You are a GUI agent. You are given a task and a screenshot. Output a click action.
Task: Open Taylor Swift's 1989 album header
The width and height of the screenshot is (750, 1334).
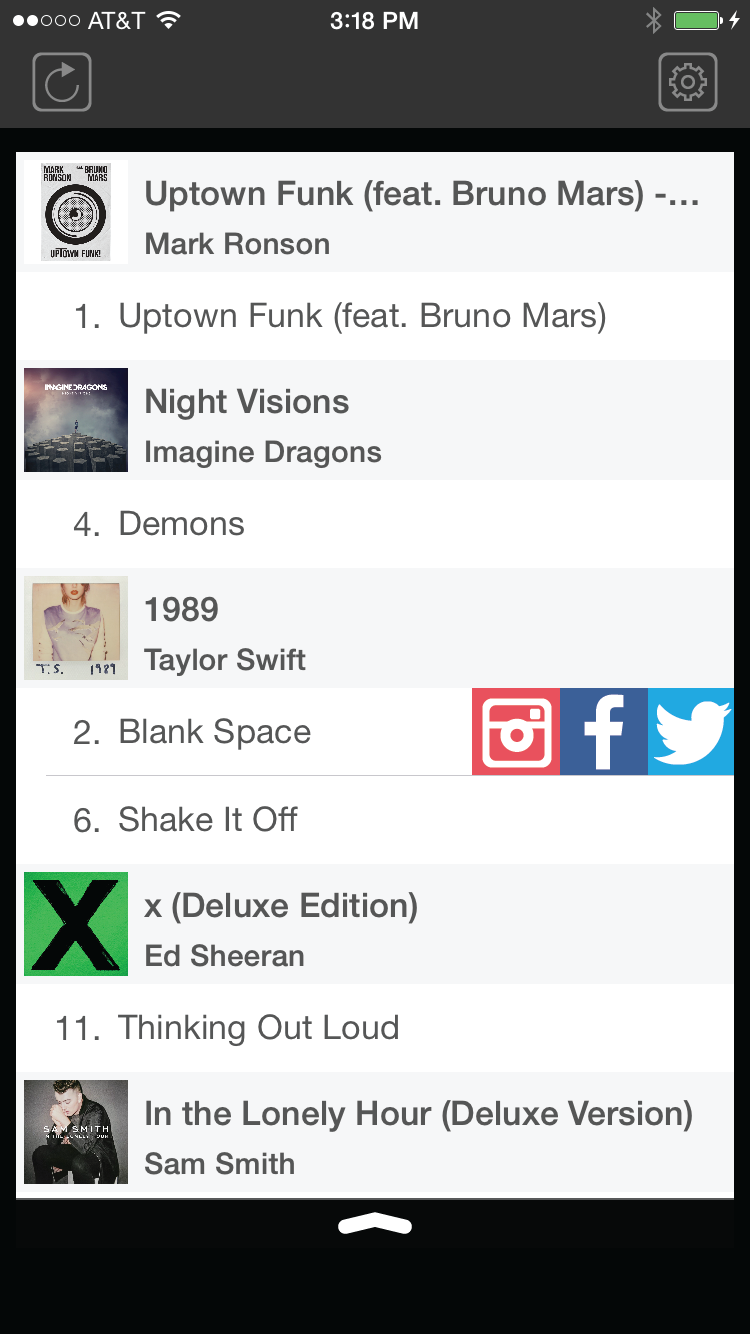point(375,629)
